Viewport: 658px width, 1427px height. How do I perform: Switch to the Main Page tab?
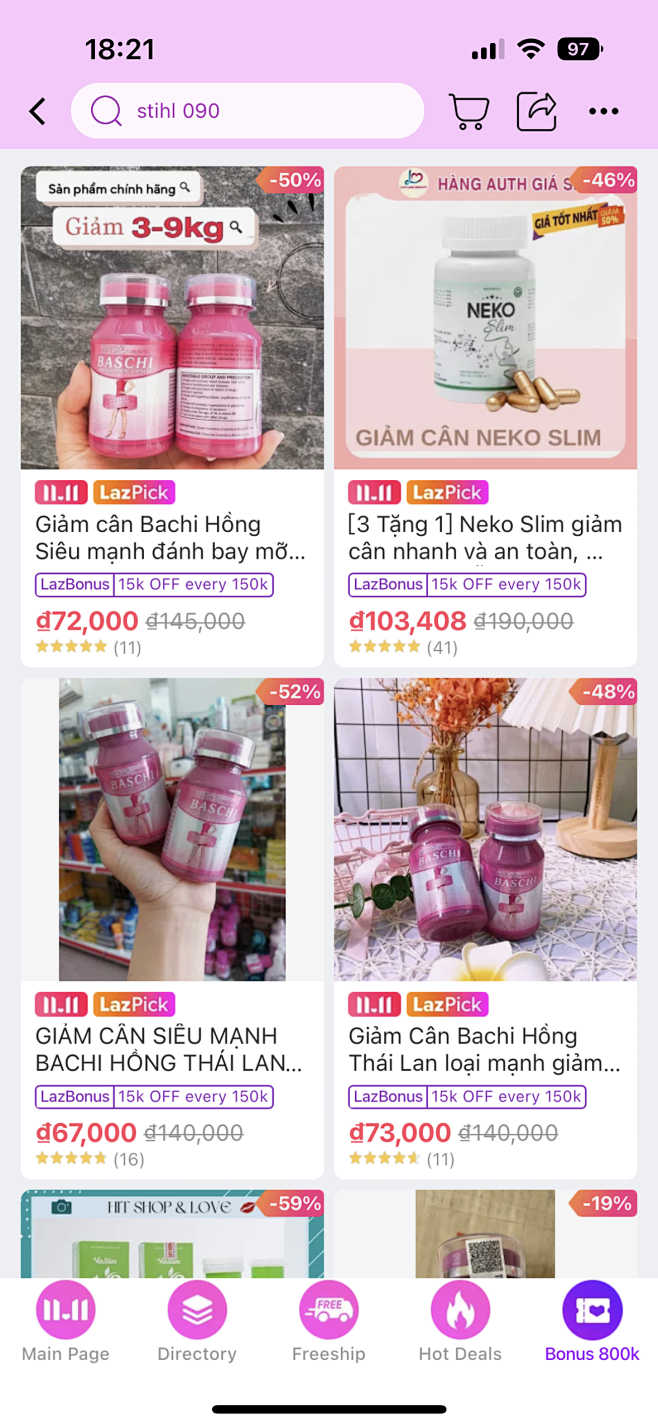tap(66, 1322)
